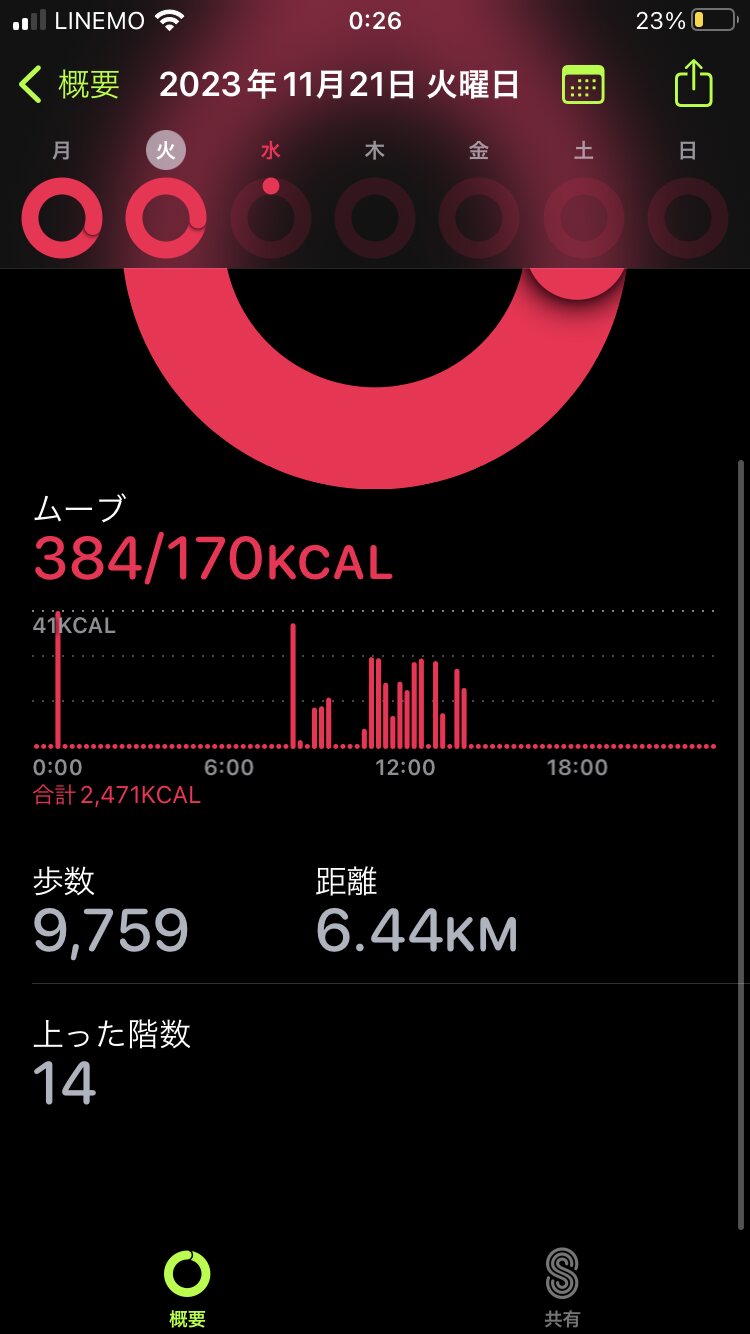Select Tuesday's activity ring
Screen dimensions: 750x1334
point(166,217)
